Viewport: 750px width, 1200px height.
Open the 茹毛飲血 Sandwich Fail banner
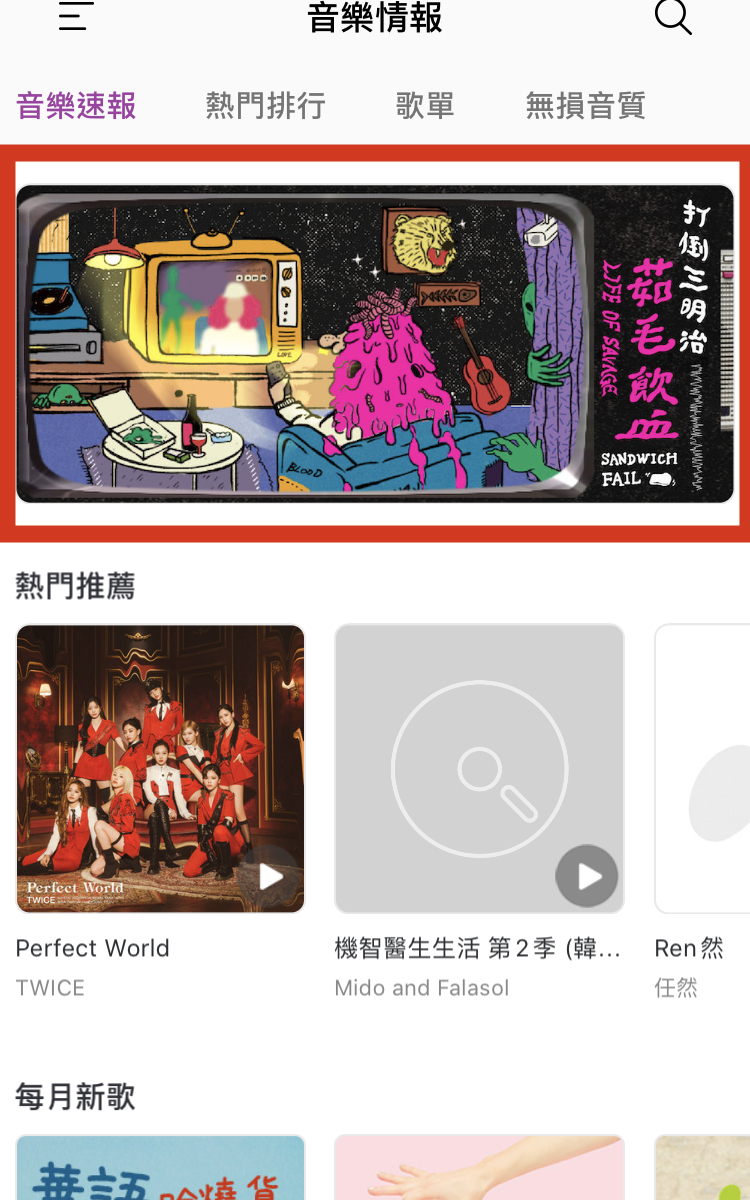tap(375, 344)
